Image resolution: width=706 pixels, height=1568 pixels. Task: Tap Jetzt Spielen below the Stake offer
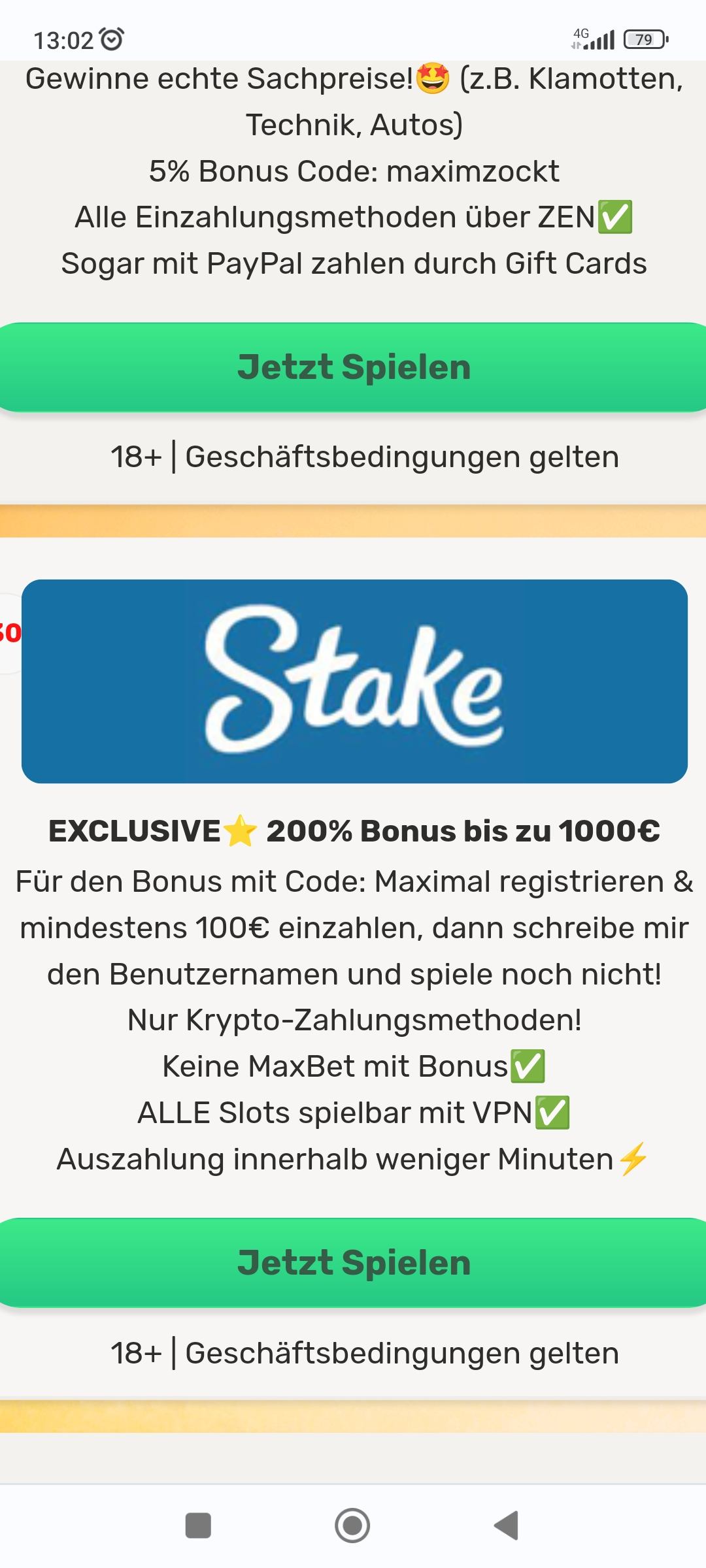click(x=353, y=1263)
